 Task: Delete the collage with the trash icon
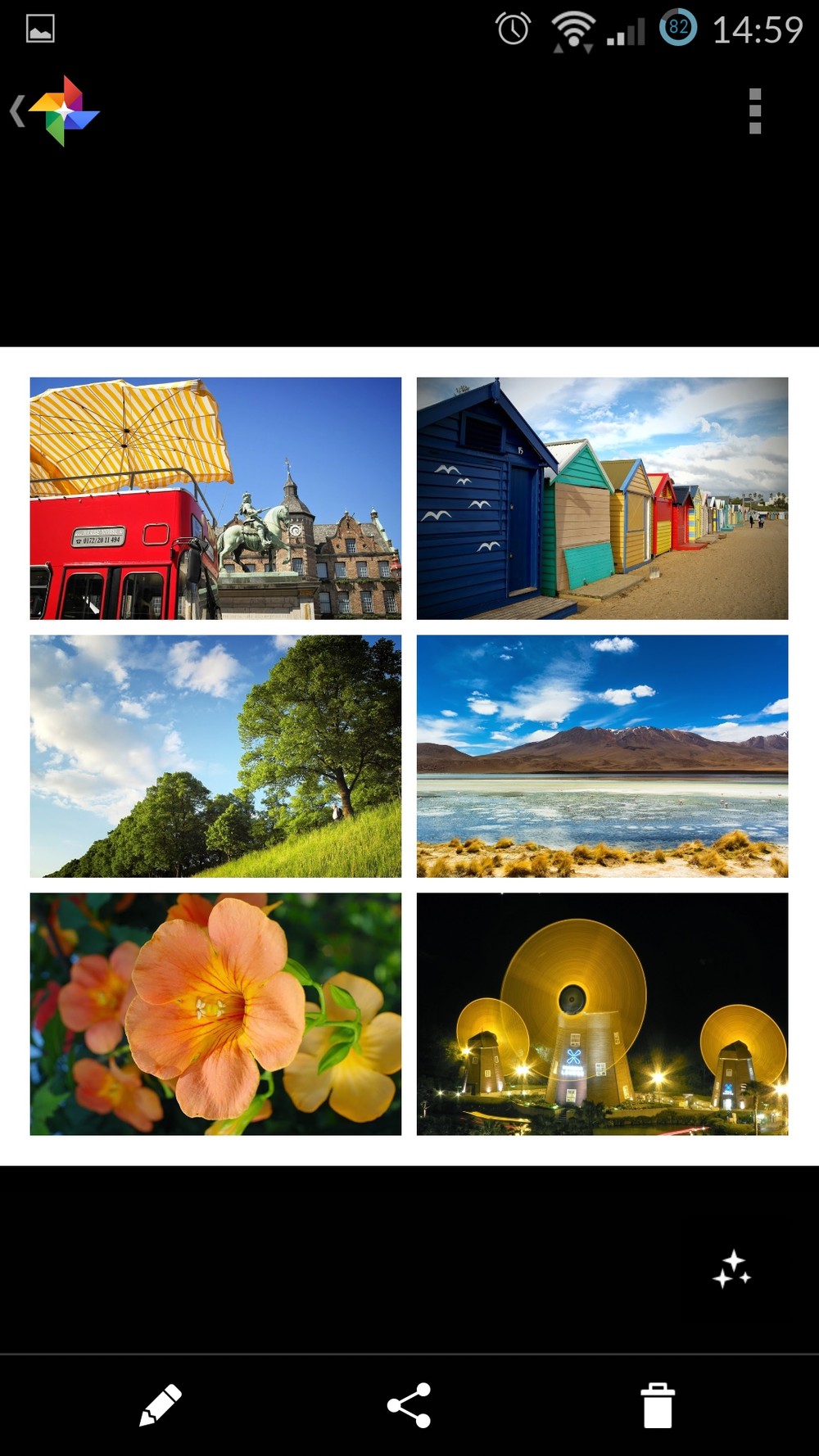pyautogui.click(x=658, y=1405)
